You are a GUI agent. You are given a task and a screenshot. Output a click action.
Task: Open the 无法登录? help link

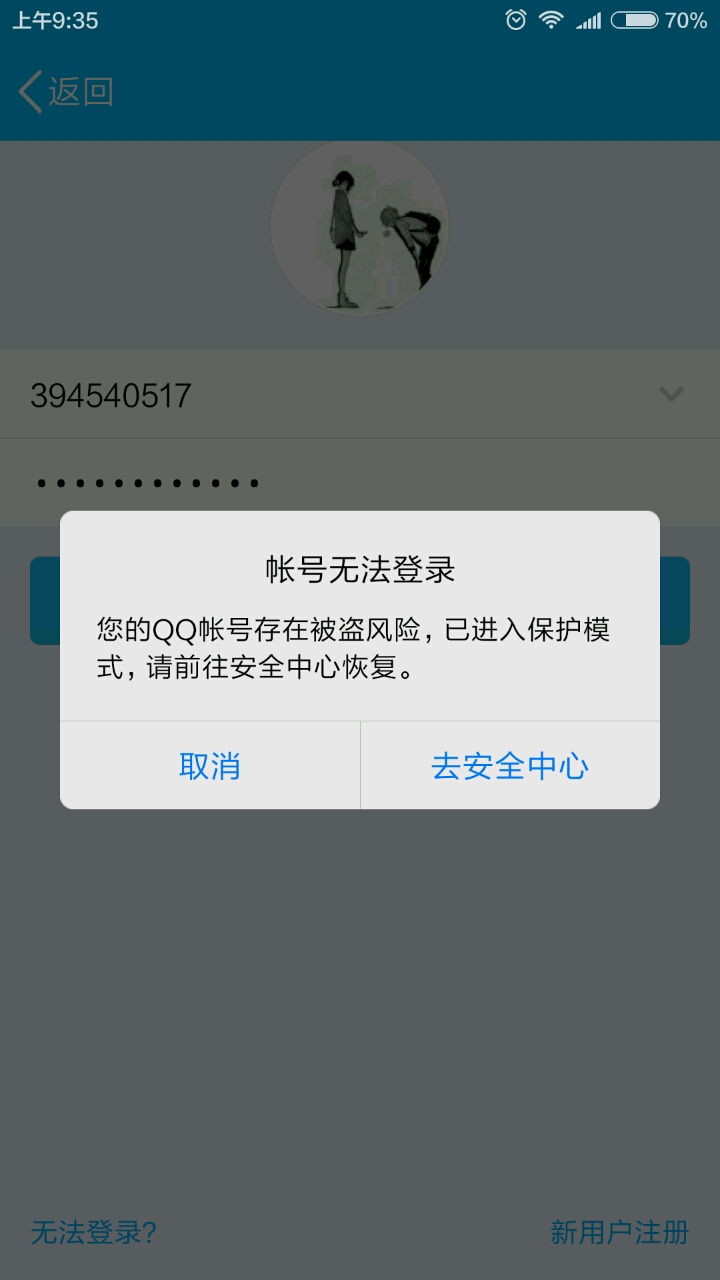coord(94,1232)
